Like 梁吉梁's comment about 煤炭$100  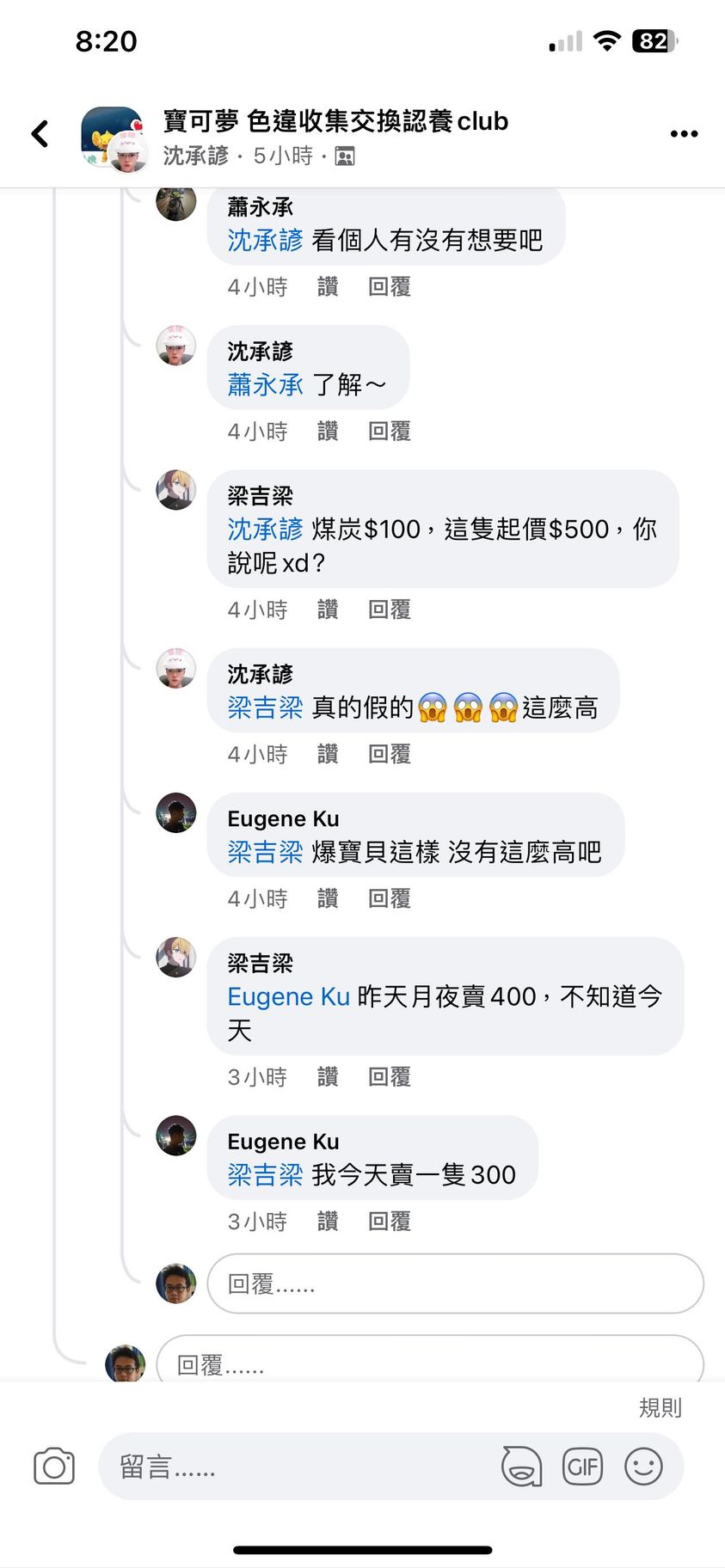pos(328,610)
